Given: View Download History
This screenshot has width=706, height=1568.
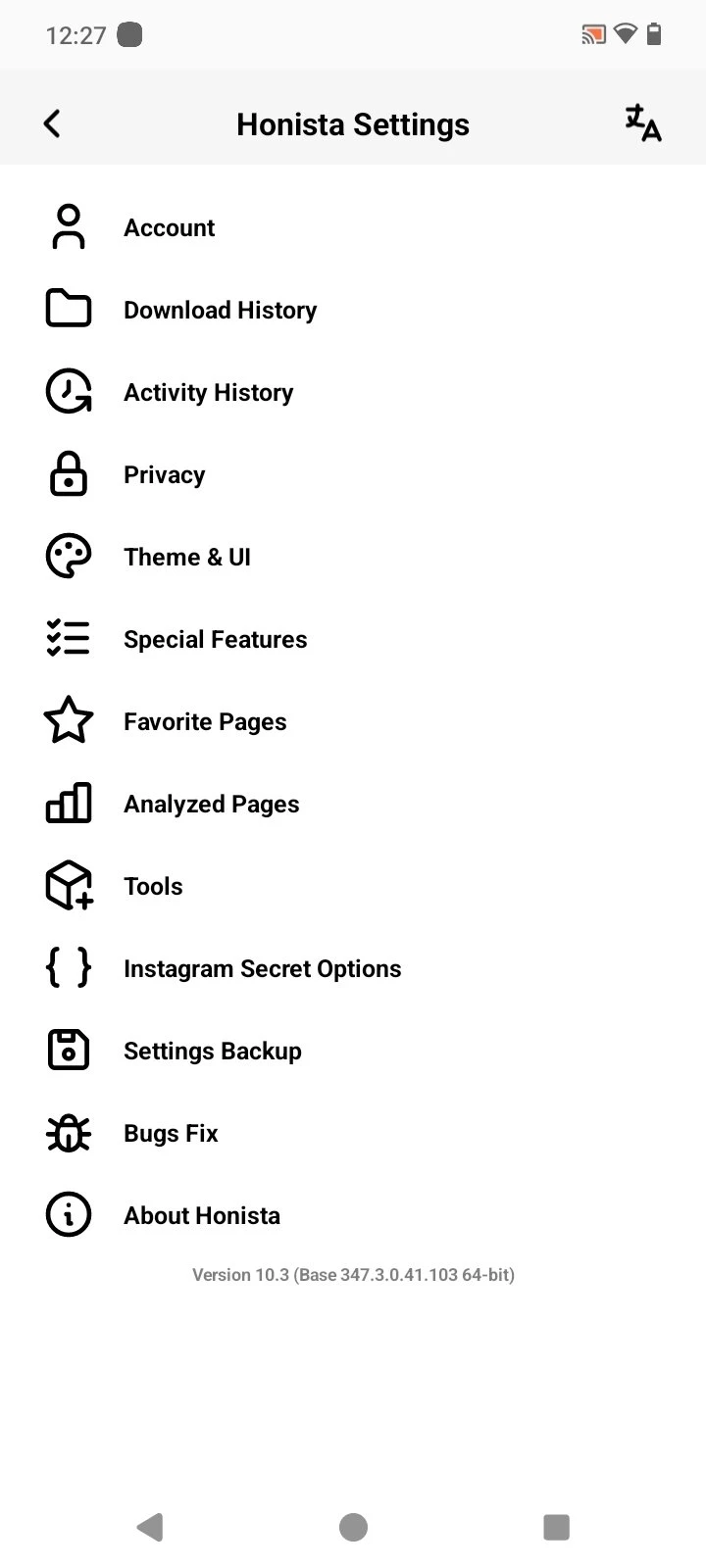Looking at the screenshot, I should (220, 310).
